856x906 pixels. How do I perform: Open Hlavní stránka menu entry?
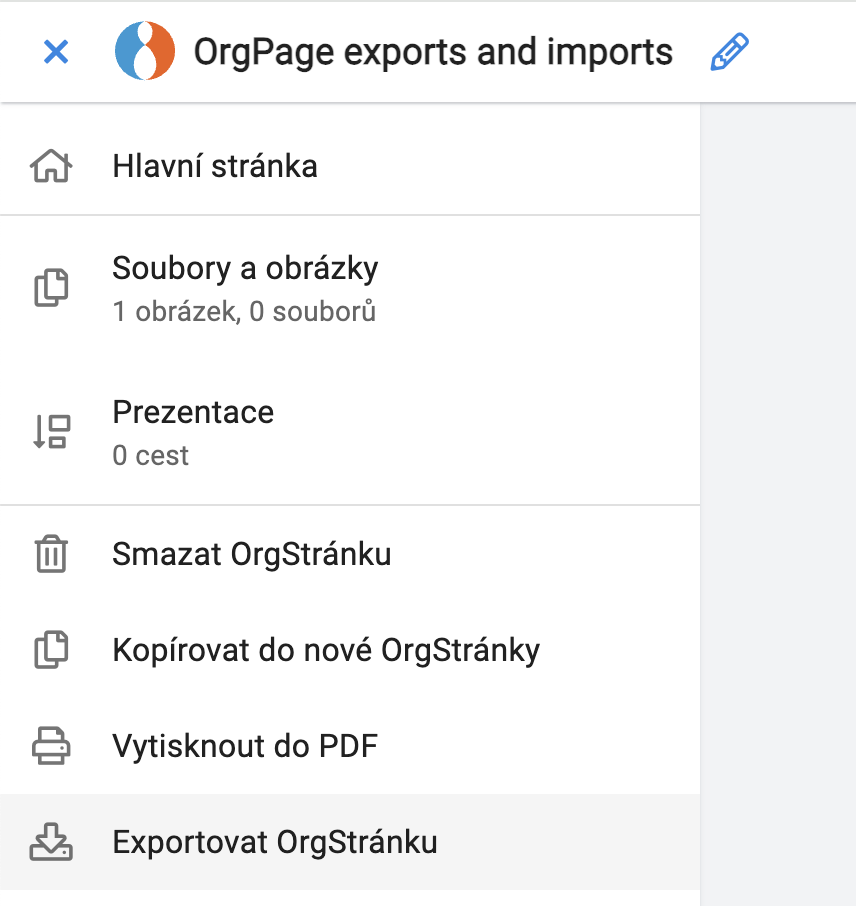(214, 165)
